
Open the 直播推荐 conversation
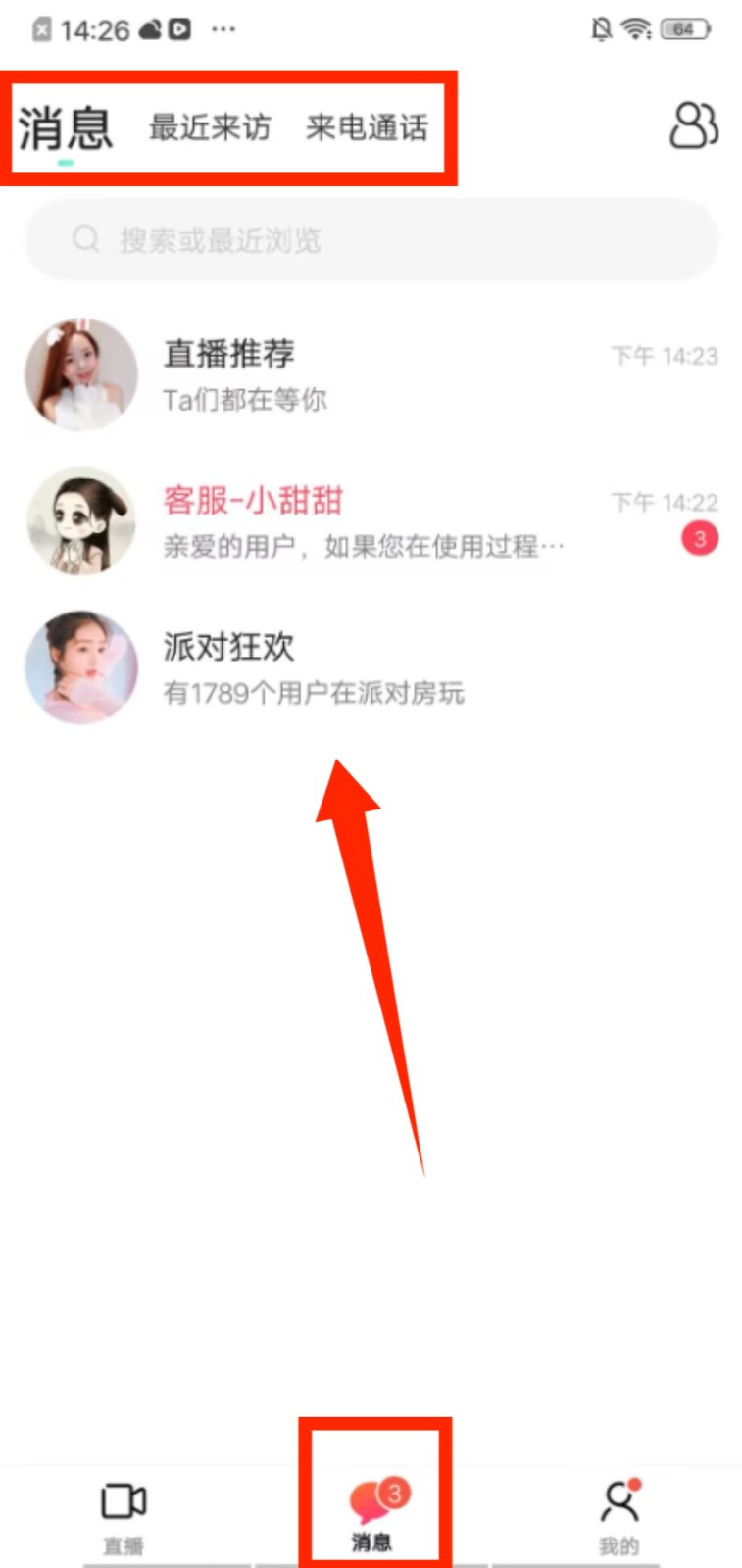point(371,374)
